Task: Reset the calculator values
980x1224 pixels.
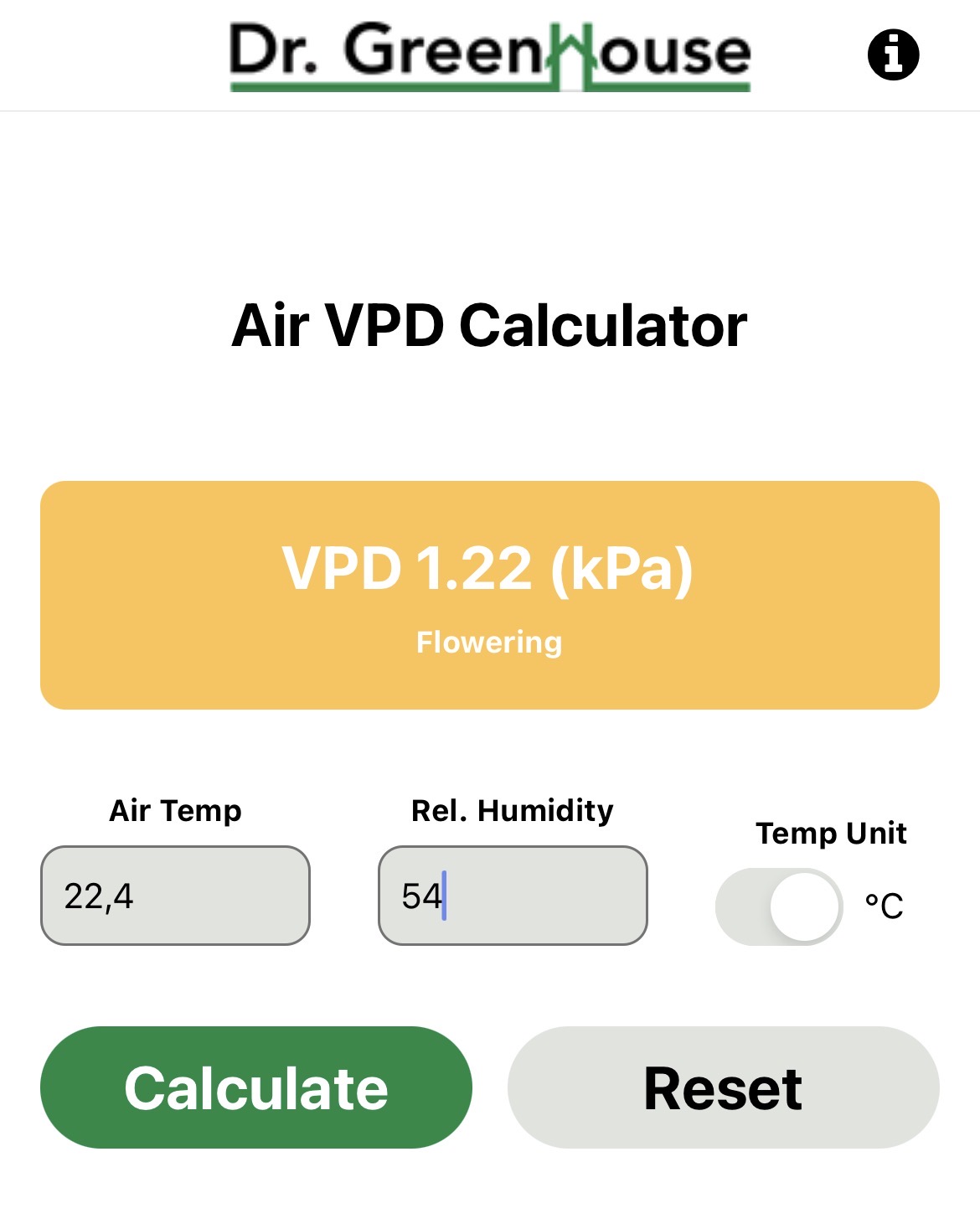Action: pos(723,1087)
